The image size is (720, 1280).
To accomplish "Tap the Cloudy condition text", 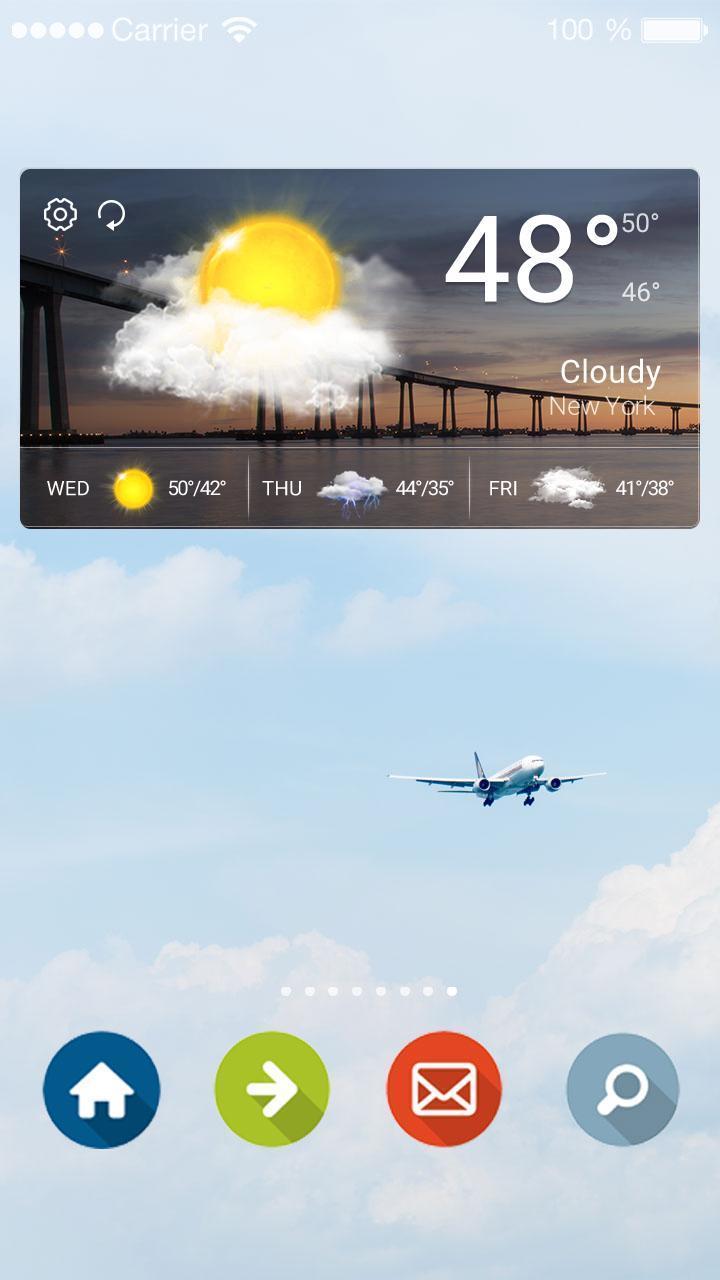I will pyautogui.click(x=610, y=372).
